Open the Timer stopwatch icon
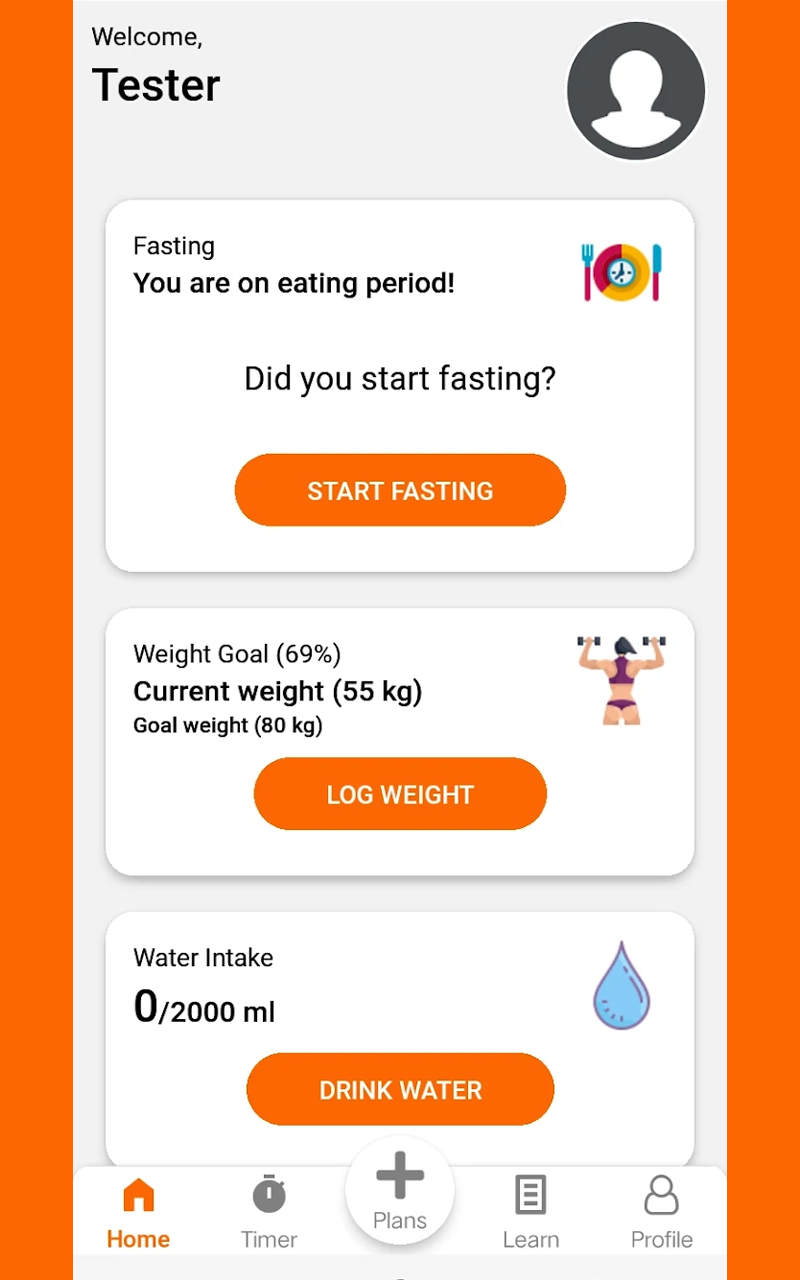Viewport: 800px width, 1280px height. click(x=268, y=1192)
